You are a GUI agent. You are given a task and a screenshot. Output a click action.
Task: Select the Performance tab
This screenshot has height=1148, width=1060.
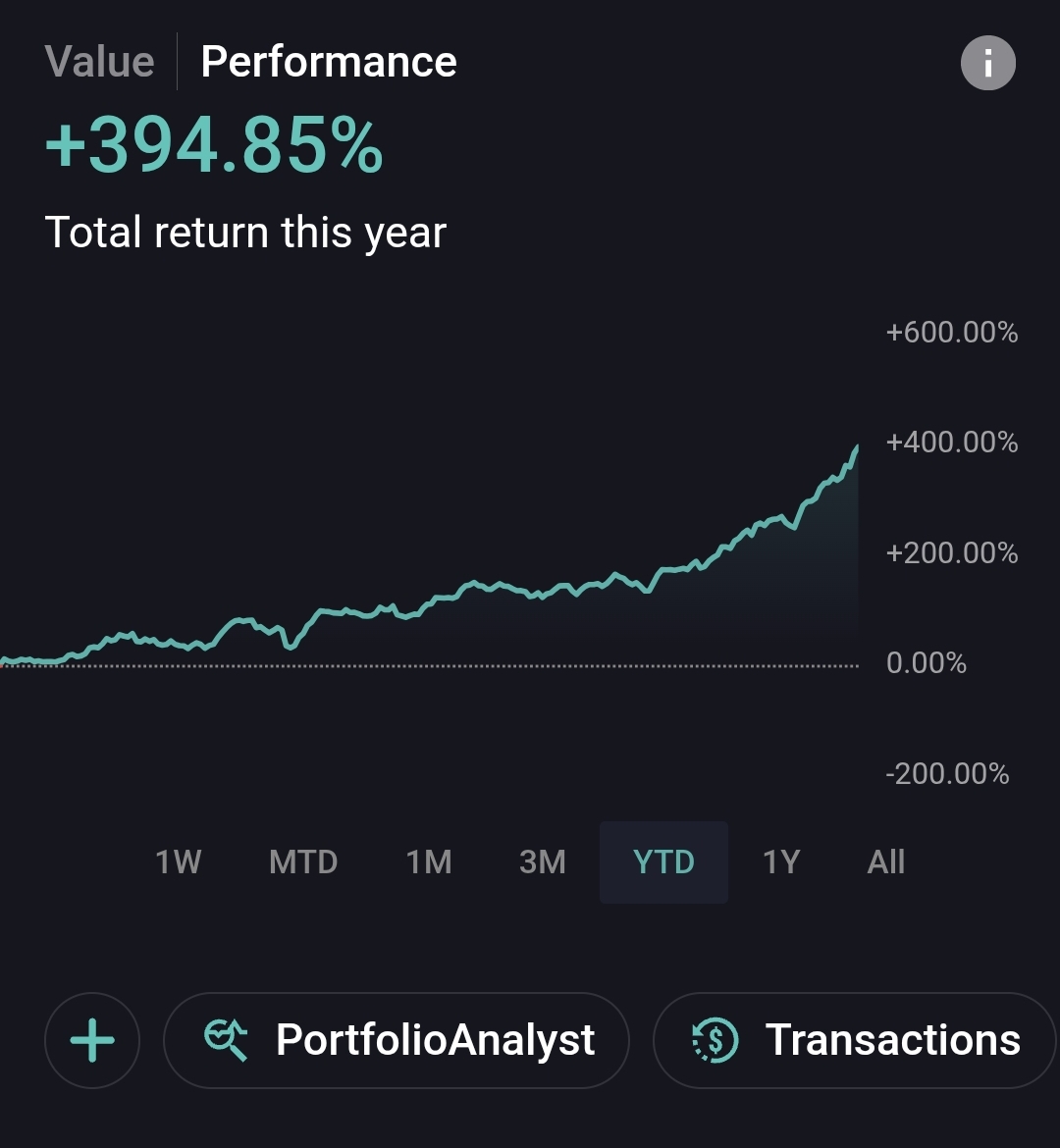pos(329,62)
